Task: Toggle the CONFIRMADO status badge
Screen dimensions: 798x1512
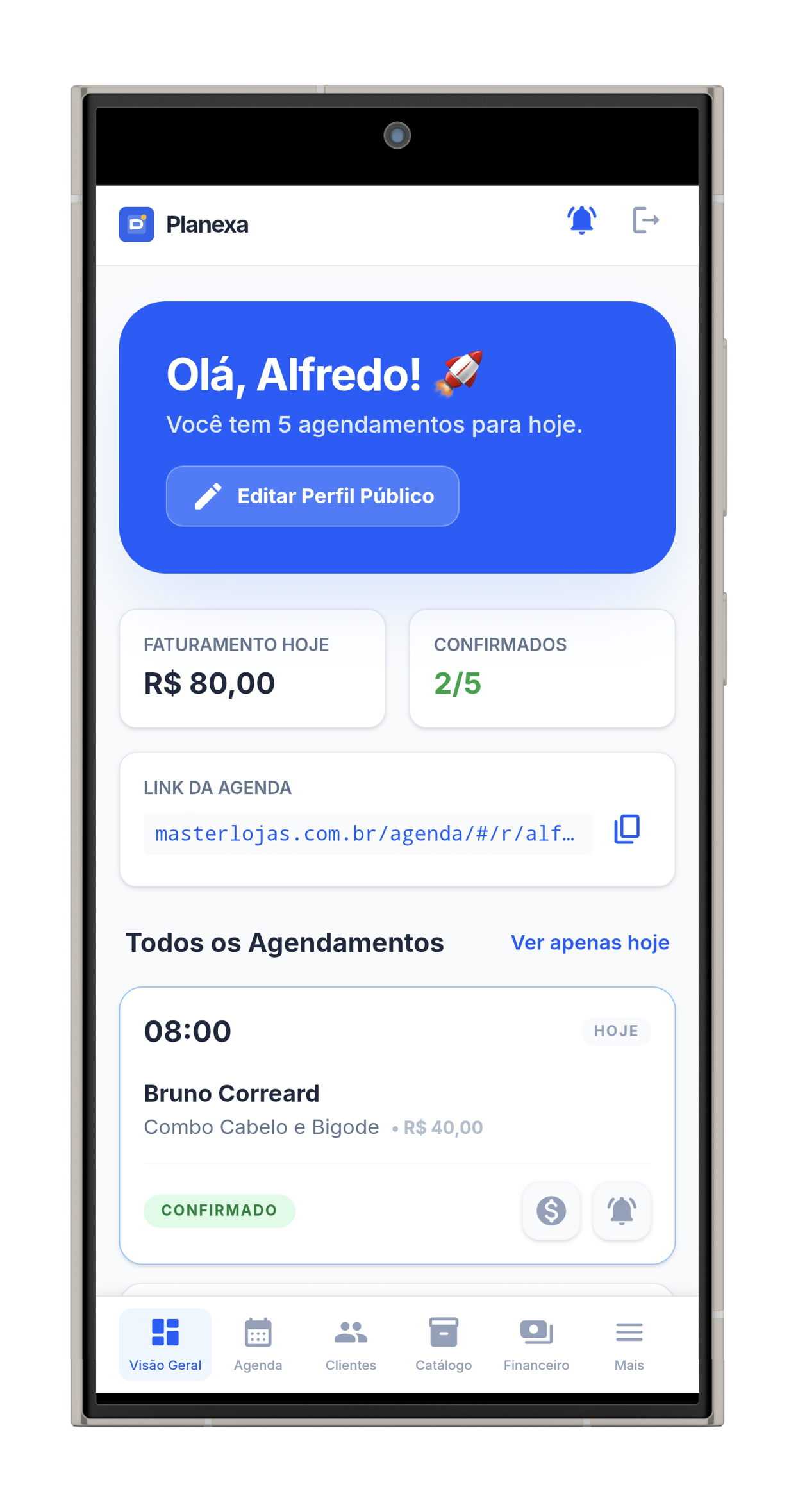Action: [219, 1210]
